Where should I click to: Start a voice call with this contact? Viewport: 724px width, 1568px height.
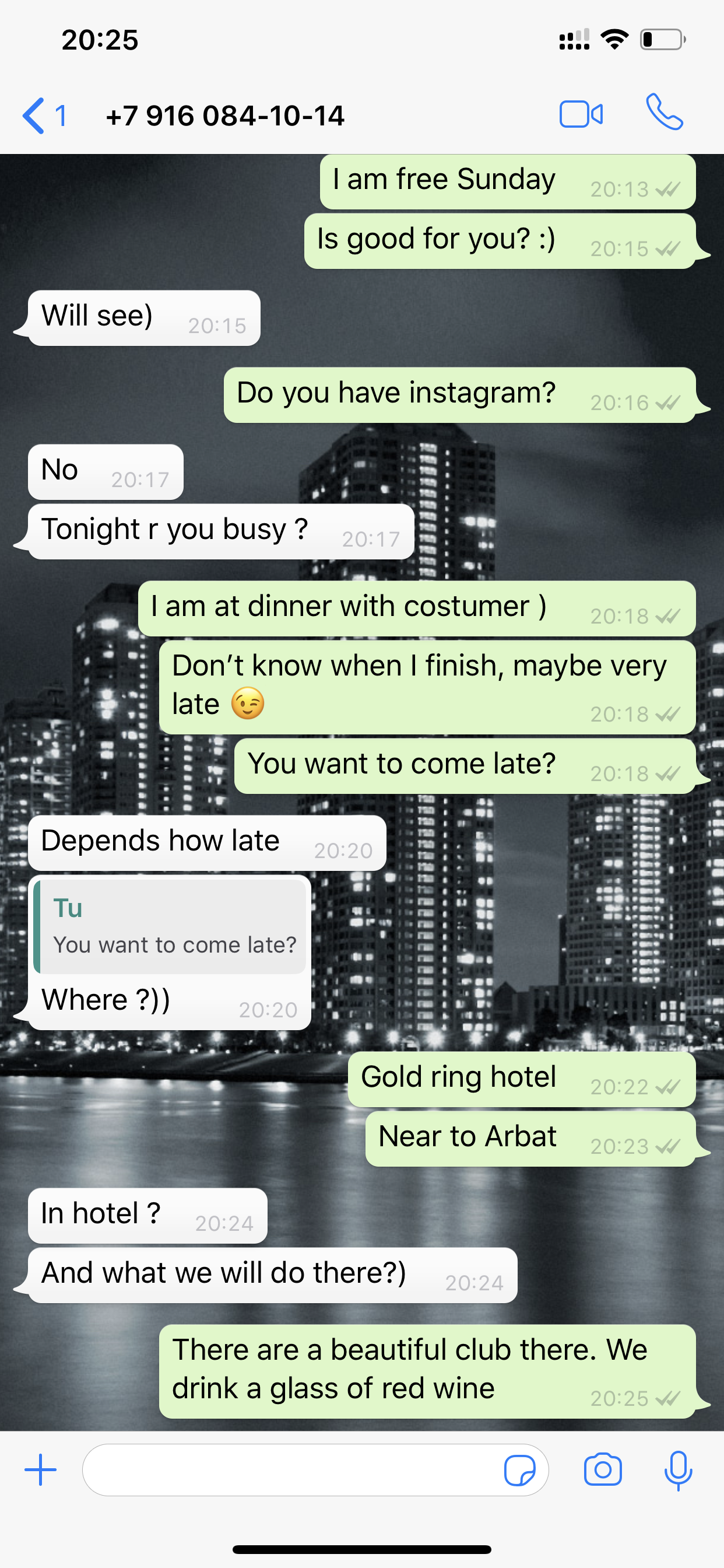(665, 113)
